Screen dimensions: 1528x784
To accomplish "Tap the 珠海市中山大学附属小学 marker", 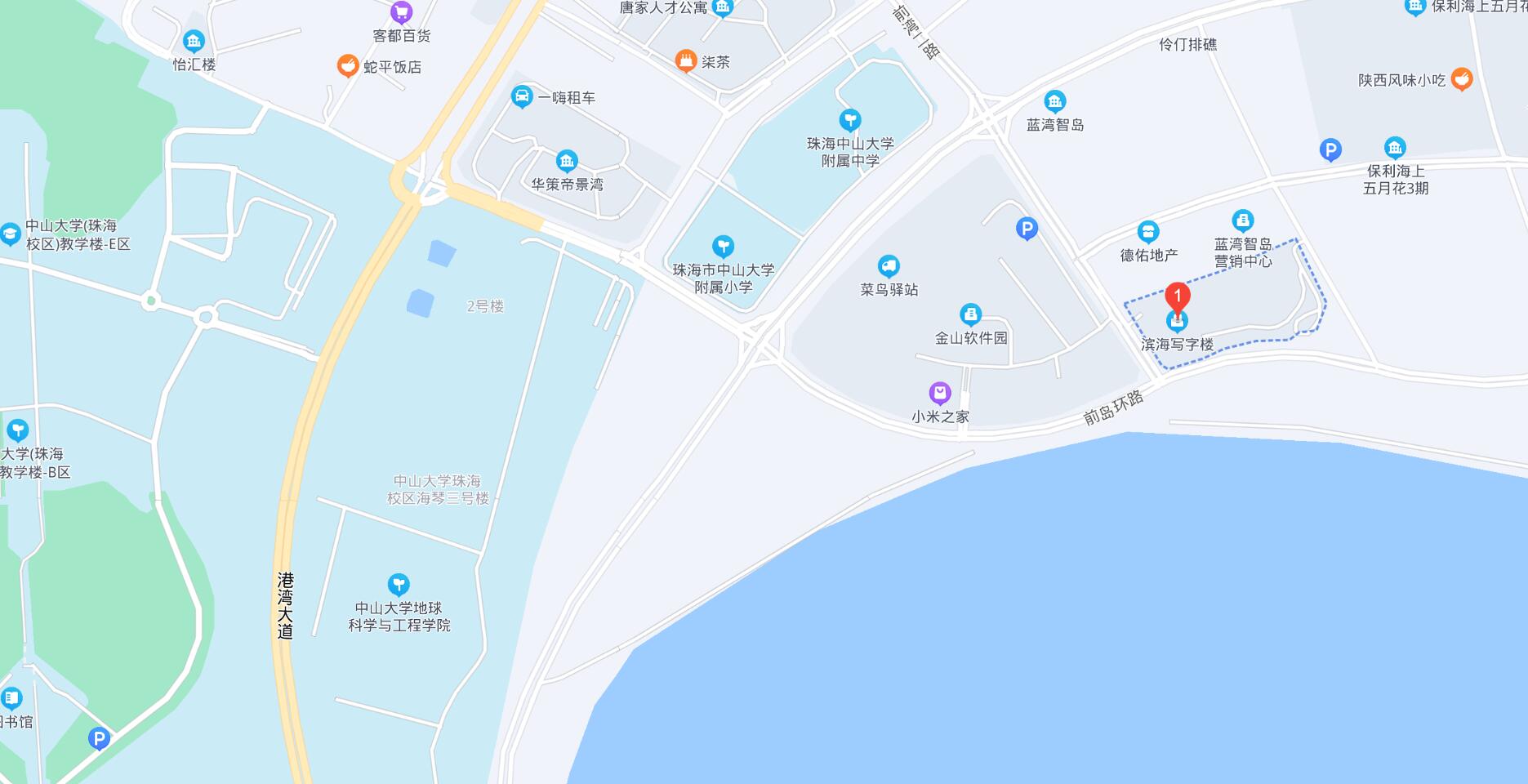I will point(723,247).
